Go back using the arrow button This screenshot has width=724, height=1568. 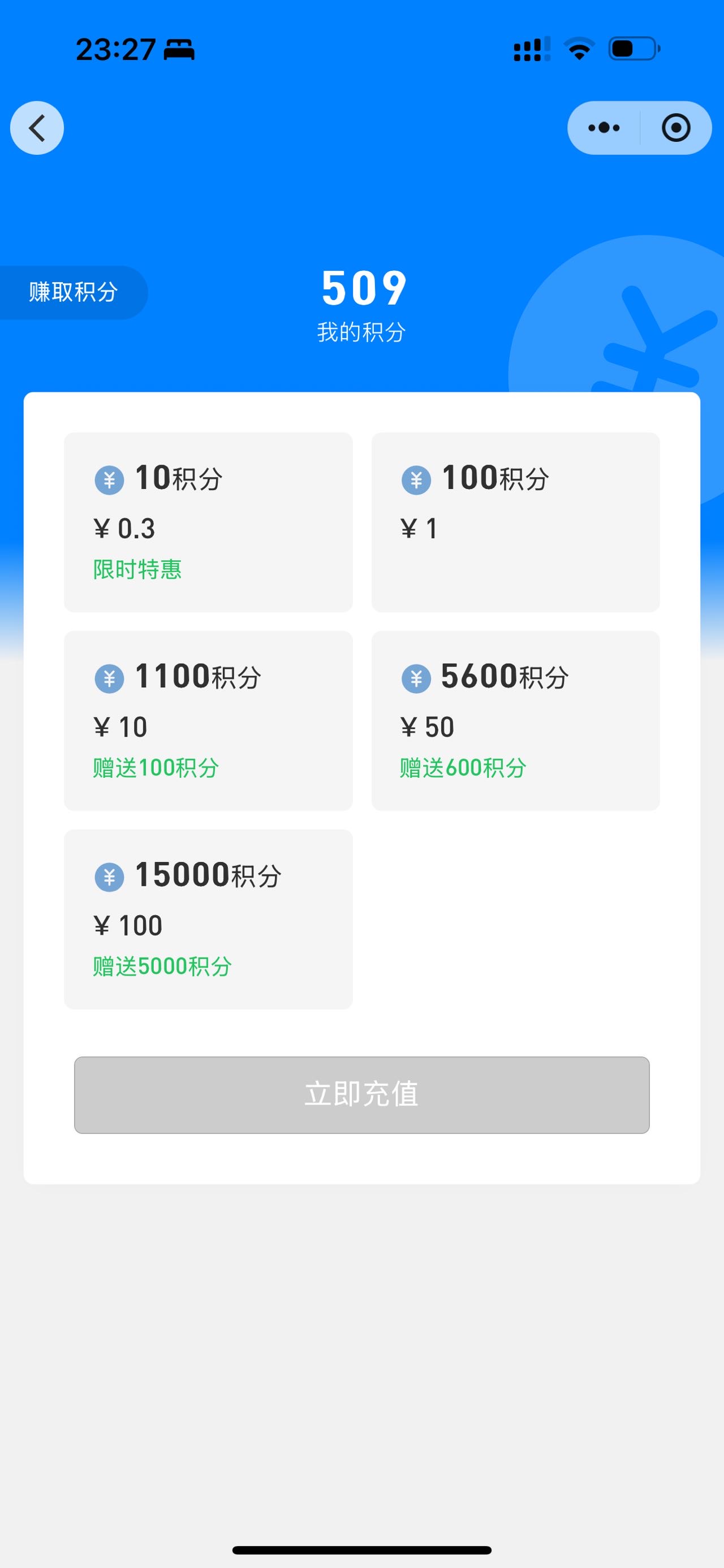coord(37,128)
